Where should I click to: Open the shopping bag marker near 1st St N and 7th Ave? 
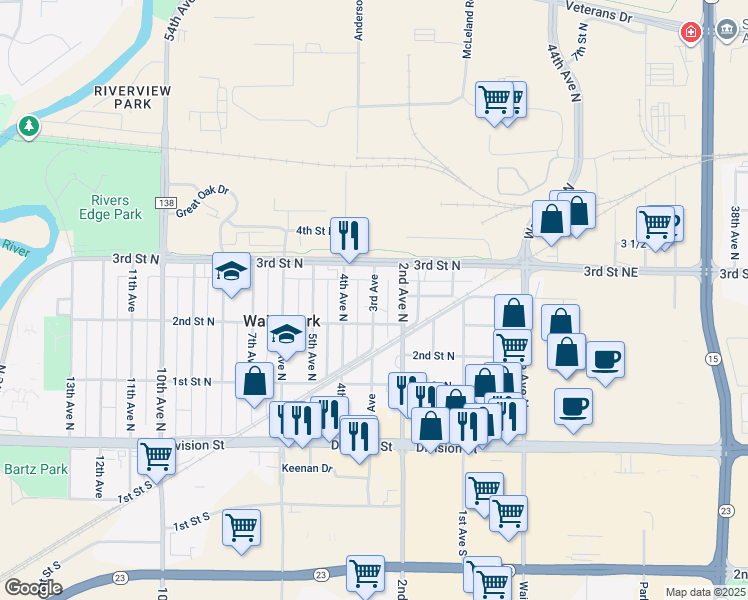[255, 381]
